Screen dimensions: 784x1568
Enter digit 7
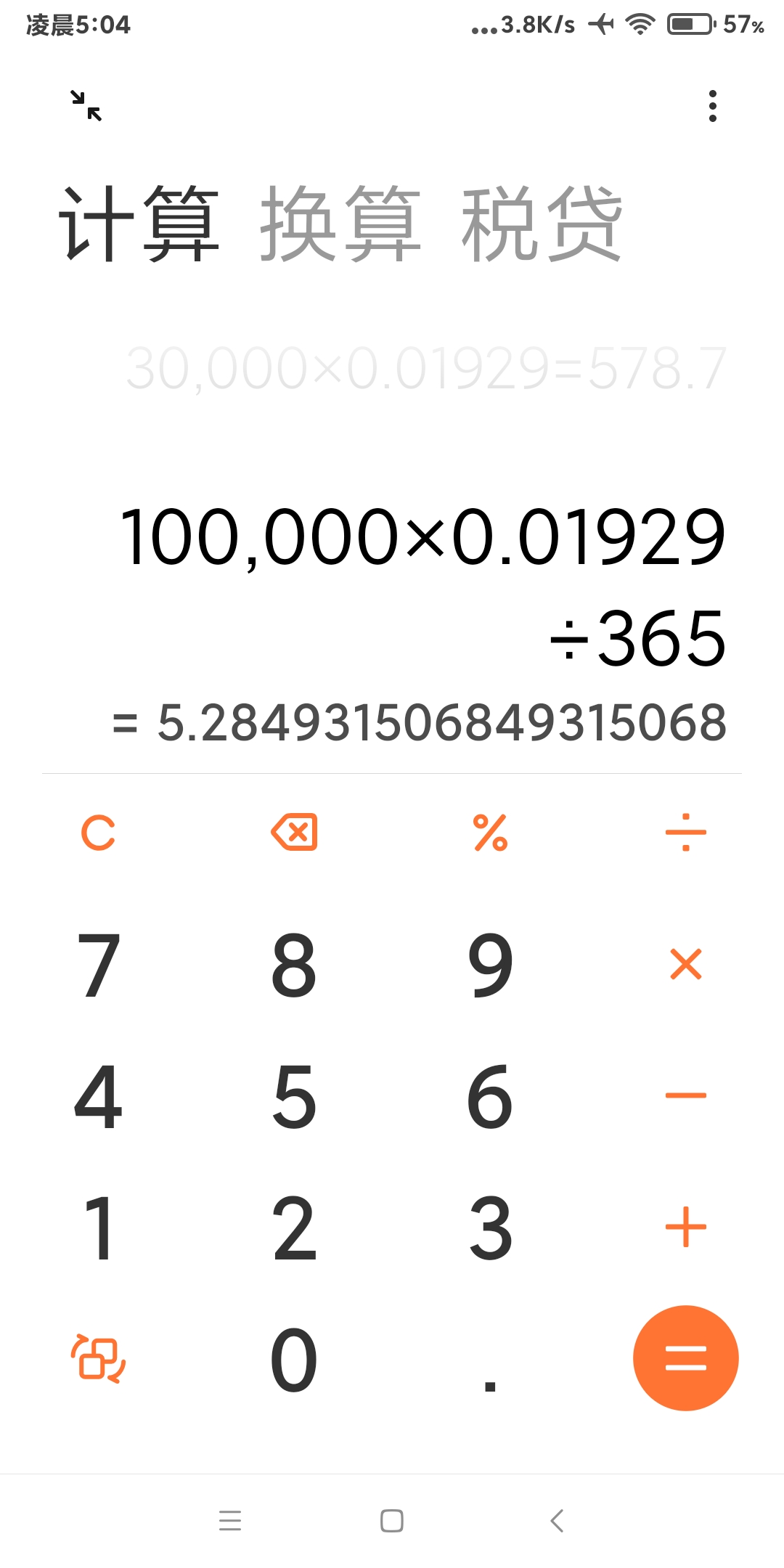(98, 964)
